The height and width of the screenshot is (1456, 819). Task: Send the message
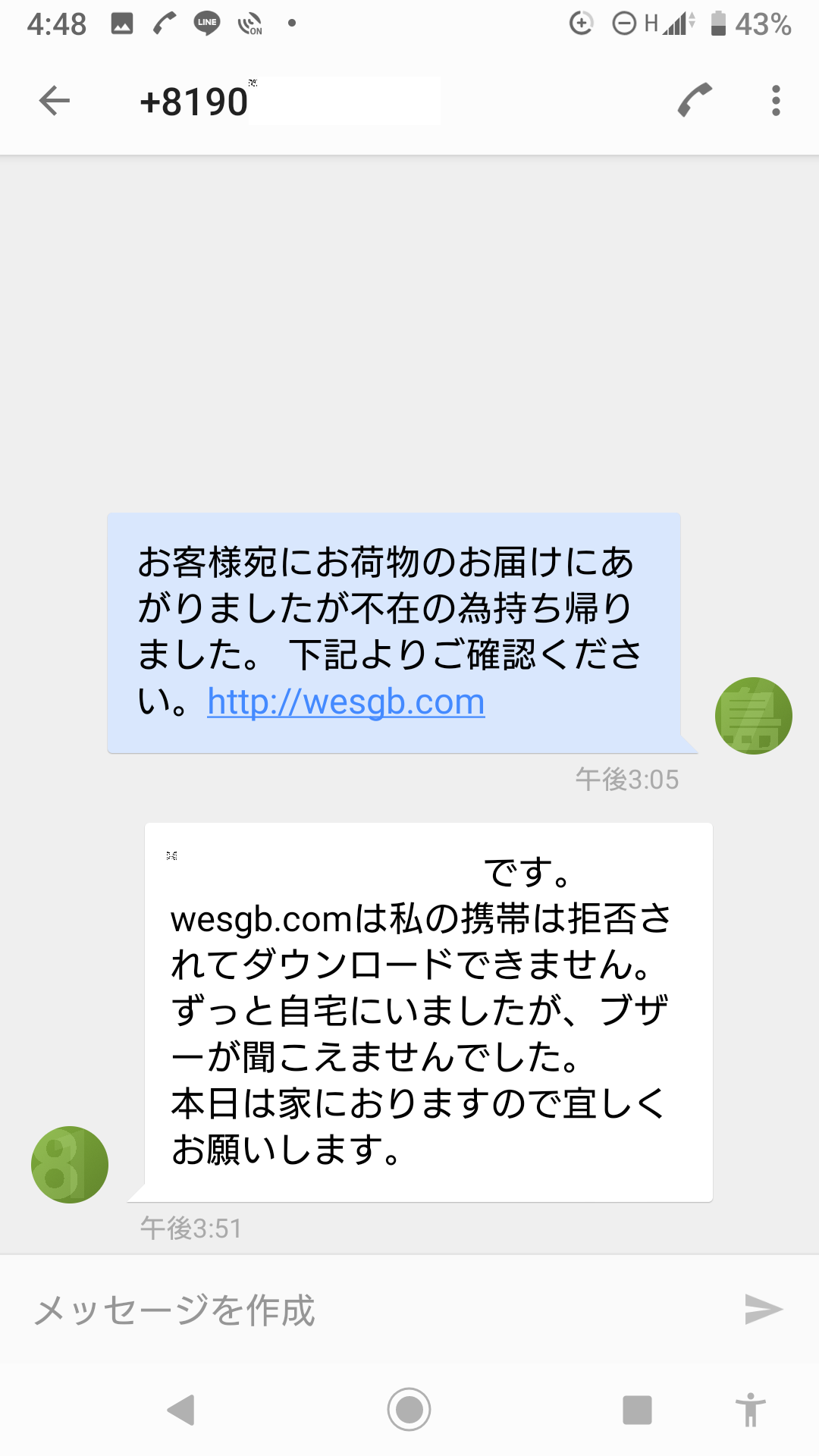point(763,1310)
